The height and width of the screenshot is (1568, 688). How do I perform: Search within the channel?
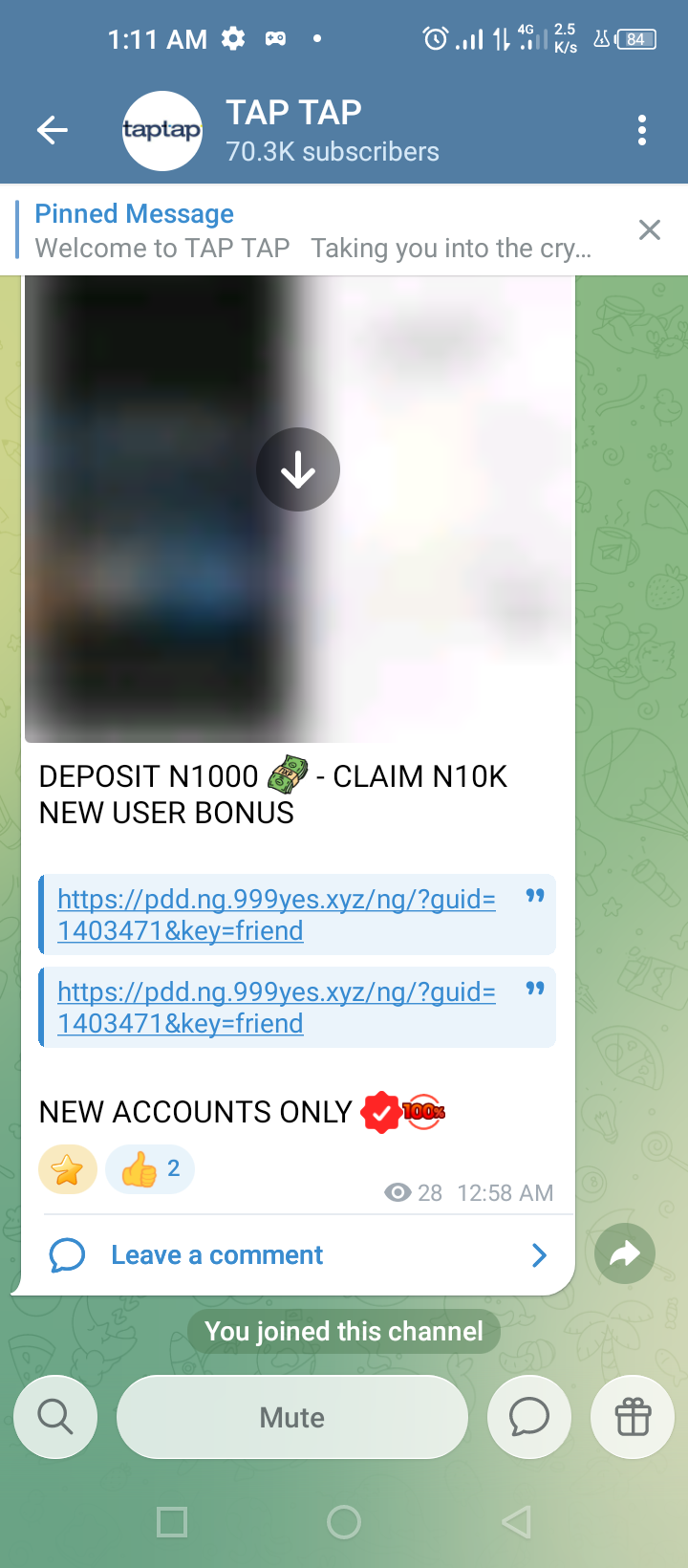55,1417
